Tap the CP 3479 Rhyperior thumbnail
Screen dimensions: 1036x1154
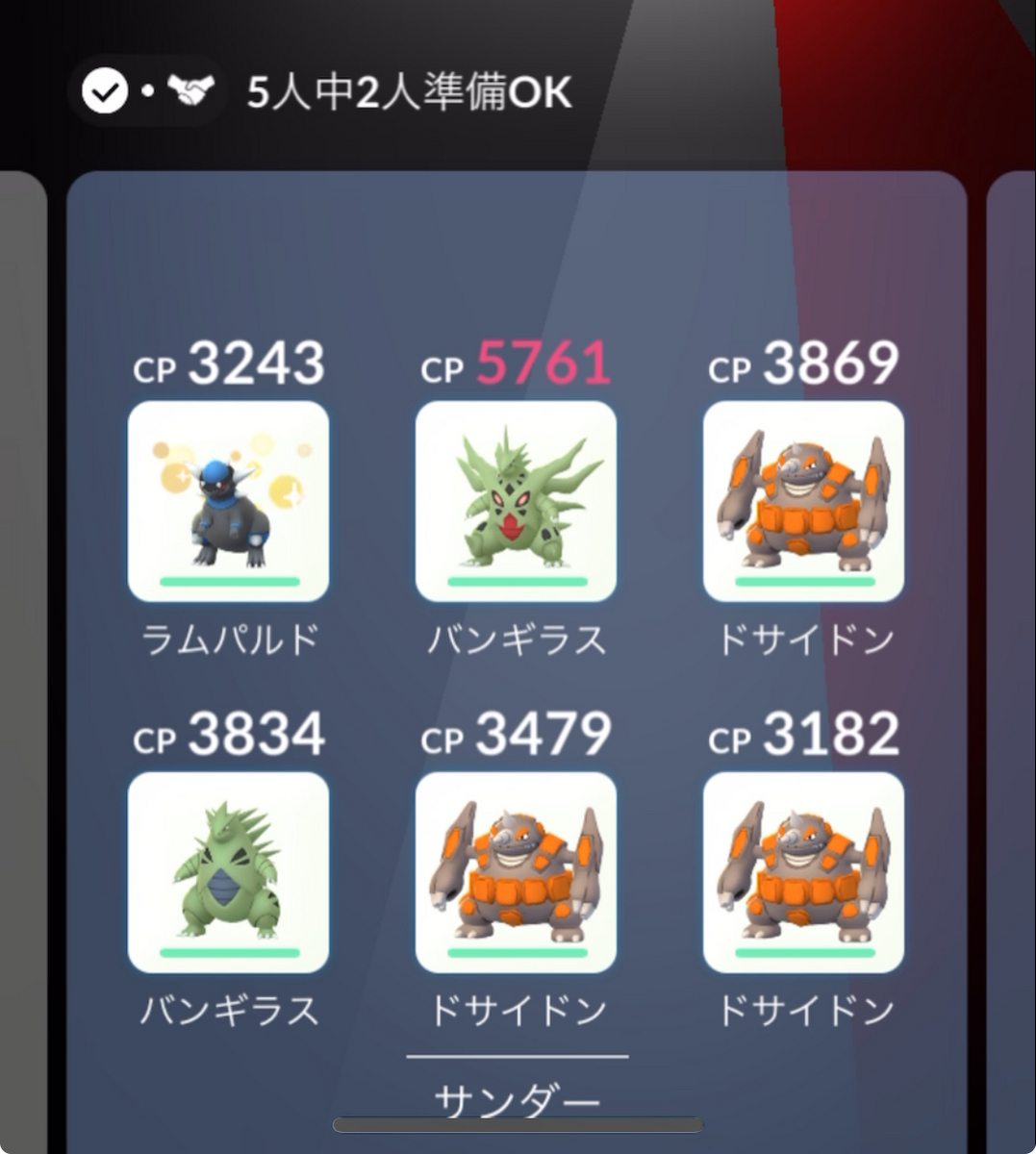click(x=516, y=870)
